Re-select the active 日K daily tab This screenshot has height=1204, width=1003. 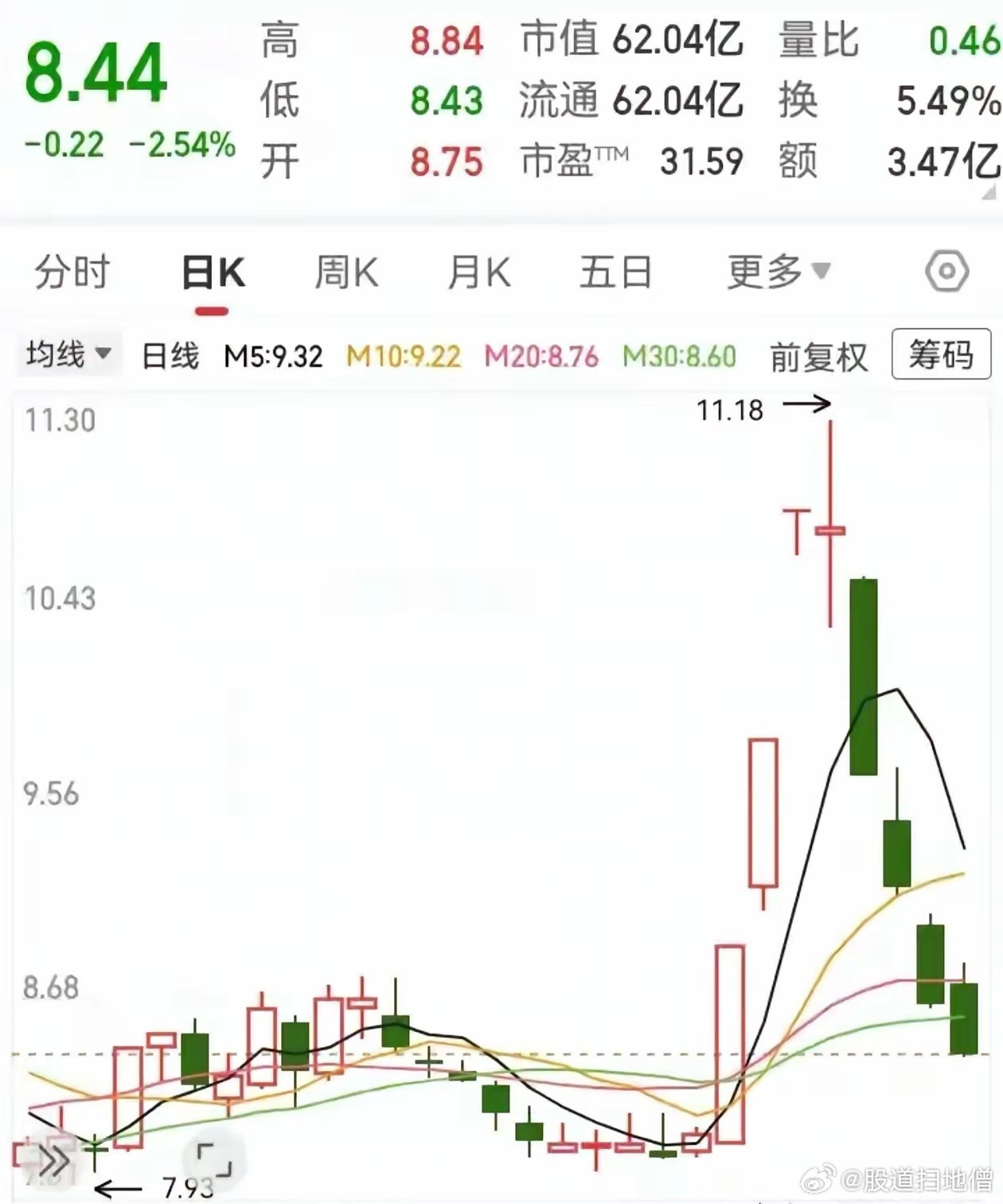point(213,272)
